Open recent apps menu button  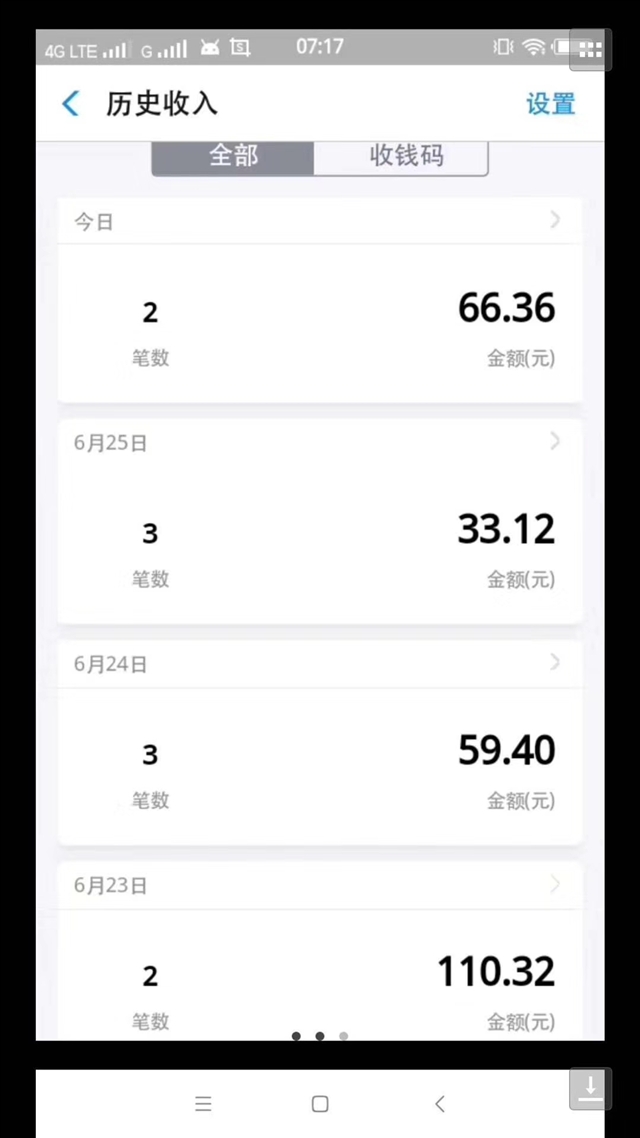[x=203, y=1104]
